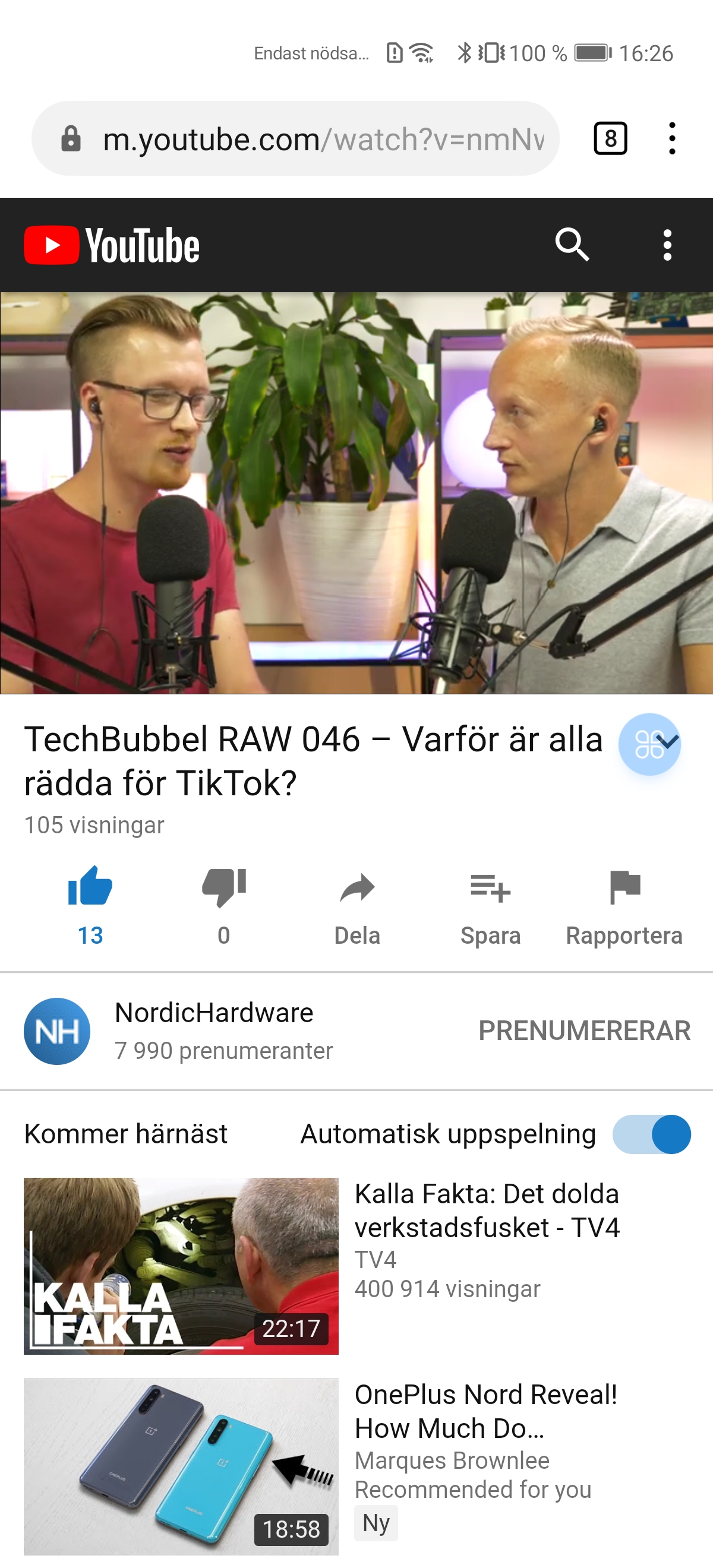Image resolution: width=713 pixels, height=1568 pixels.
Task: Open YouTube overflow menu
Action: pos(667,245)
